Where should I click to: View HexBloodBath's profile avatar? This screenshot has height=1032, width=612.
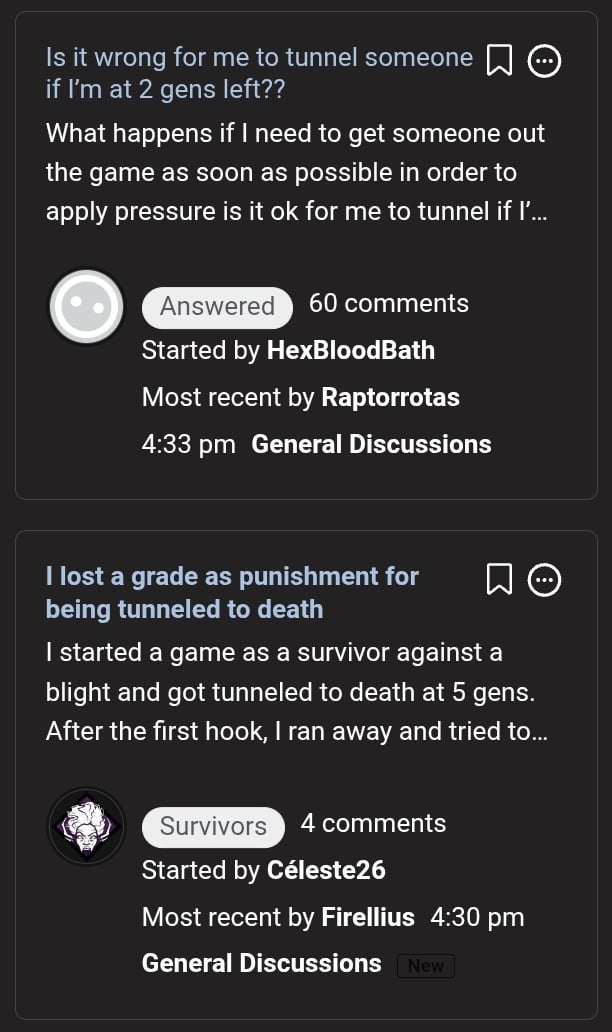tap(86, 307)
